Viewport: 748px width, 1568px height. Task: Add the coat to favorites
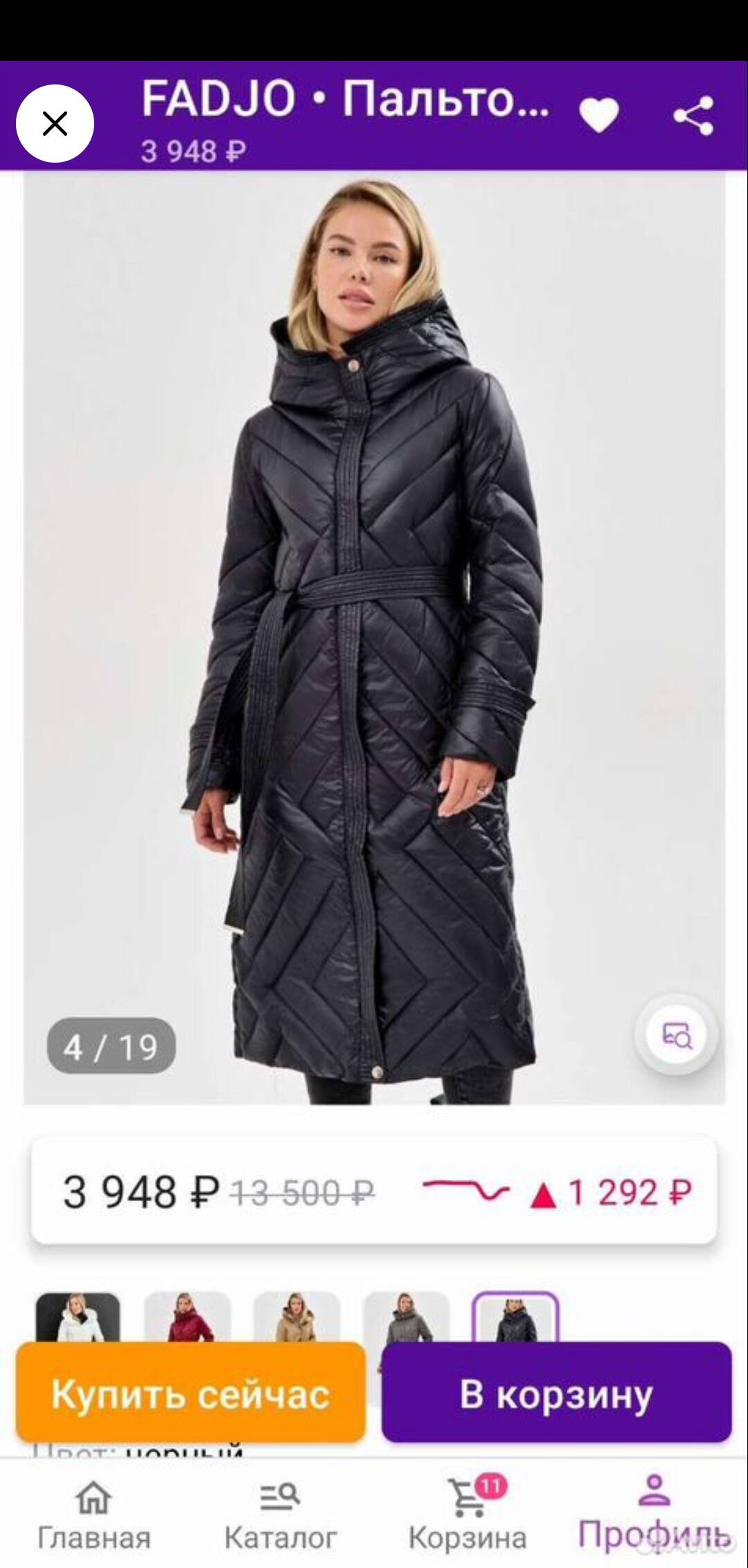click(x=599, y=115)
